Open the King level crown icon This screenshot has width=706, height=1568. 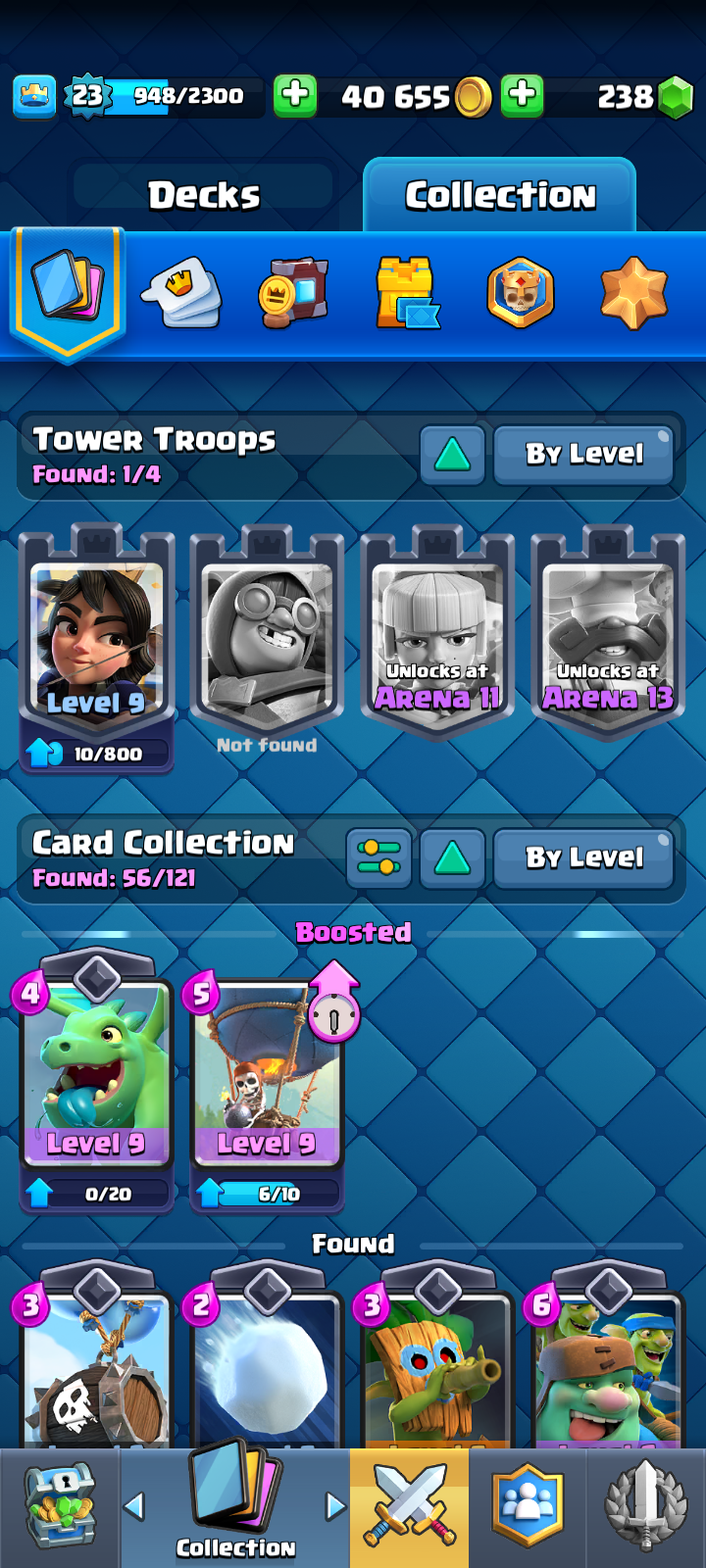(34, 96)
